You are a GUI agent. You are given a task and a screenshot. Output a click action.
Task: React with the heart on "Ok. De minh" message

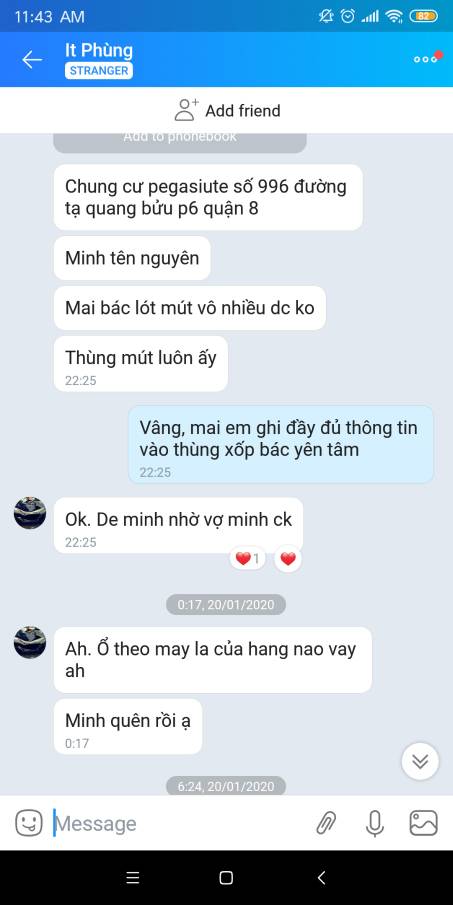(288, 559)
